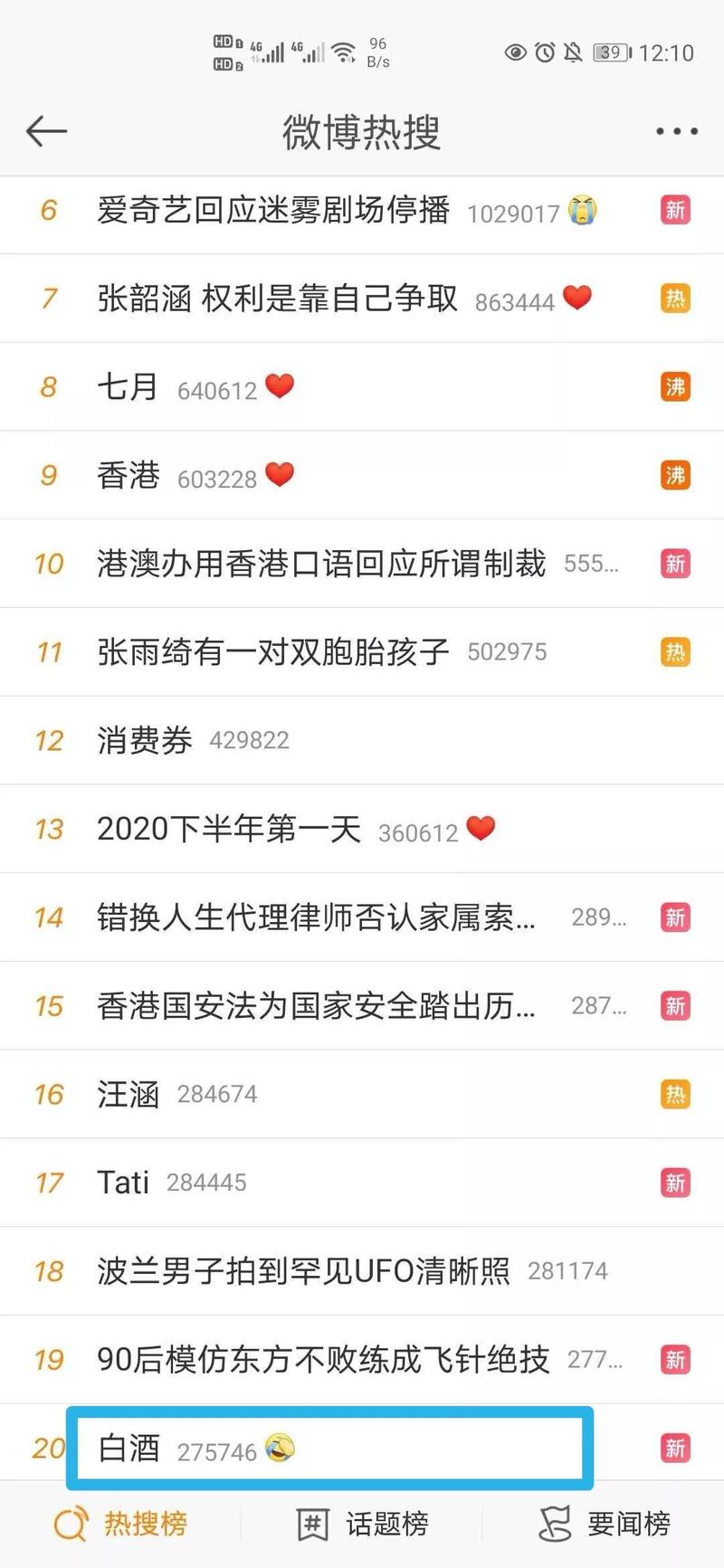The height and width of the screenshot is (1568, 724).
Task: Open trending topic 汪涵
Action: tap(128, 1095)
